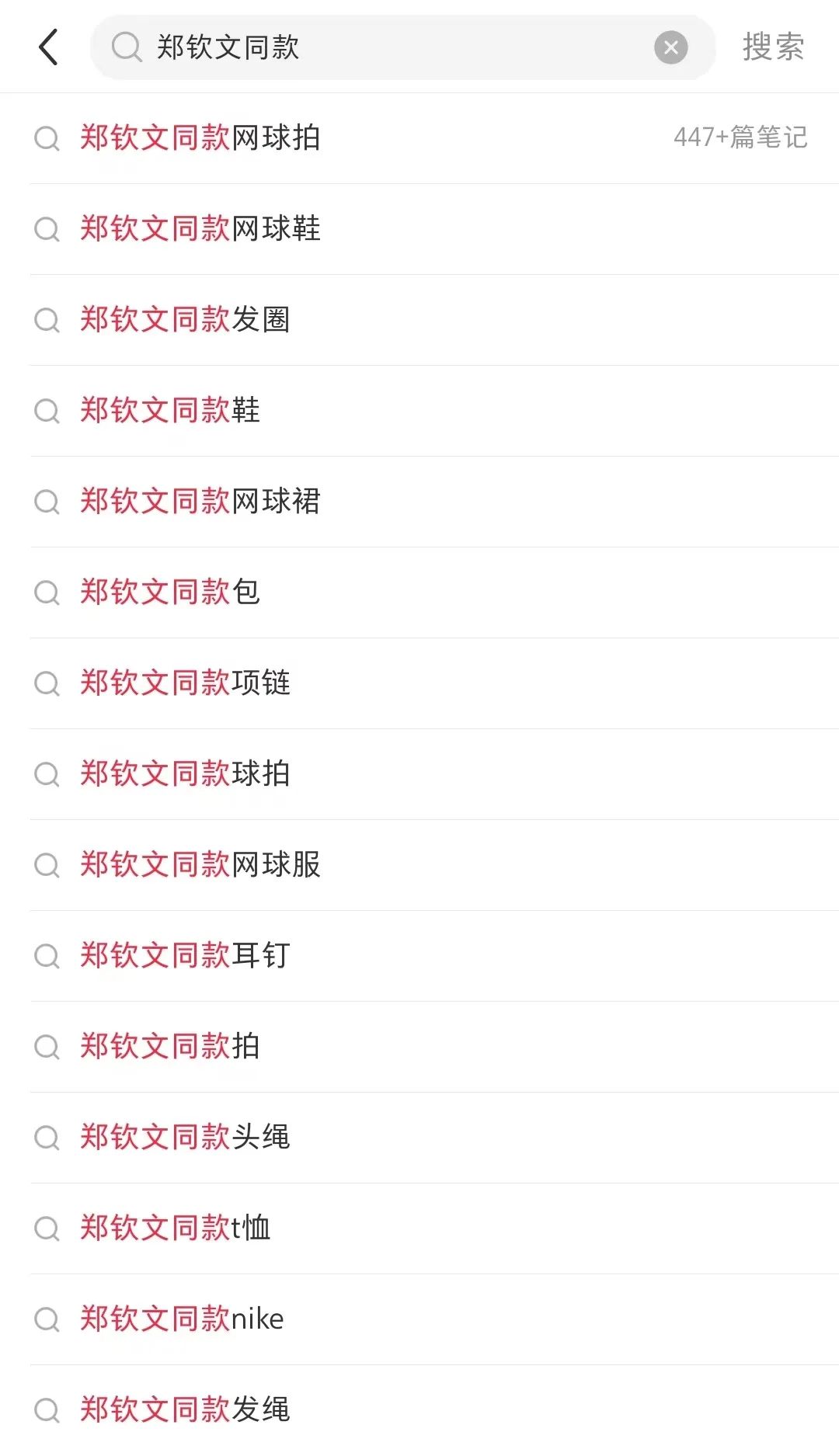Choose the suggestion 郑钦文同款项链
This screenshot has height=1456, width=839.
pos(419,683)
